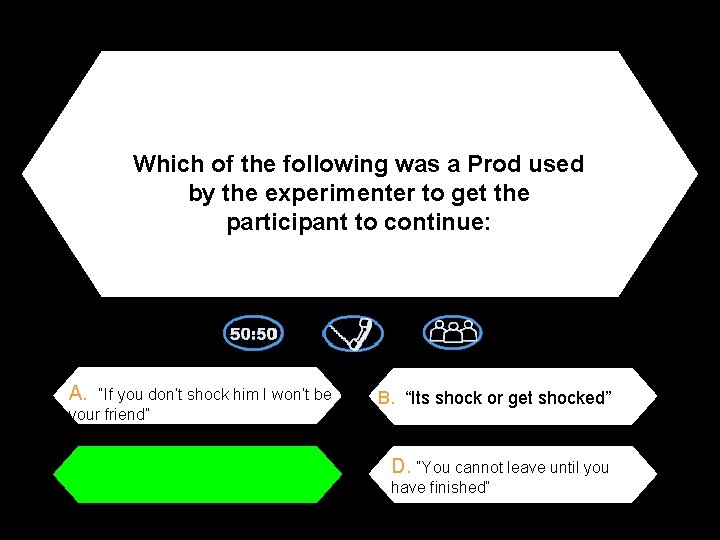Image resolution: width=720 pixels, height=540 pixels.
Task: Tap the highlighted green answer box
Action: coord(197,474)
